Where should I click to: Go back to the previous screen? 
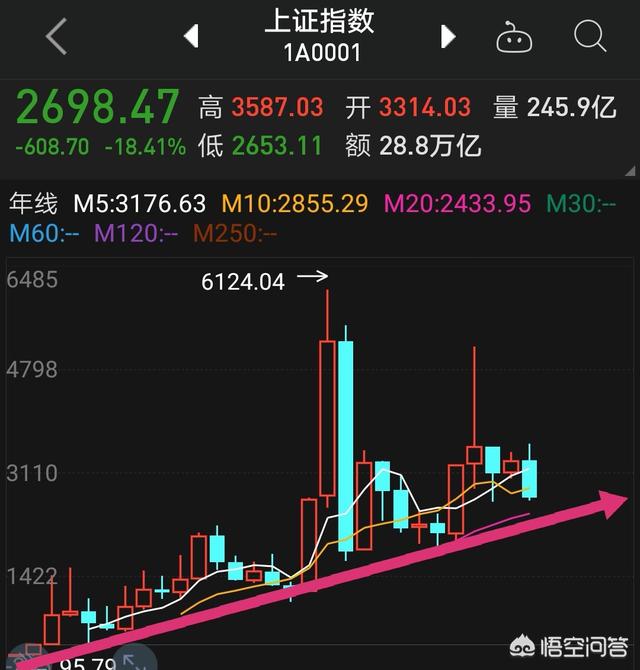coord(57,37)
